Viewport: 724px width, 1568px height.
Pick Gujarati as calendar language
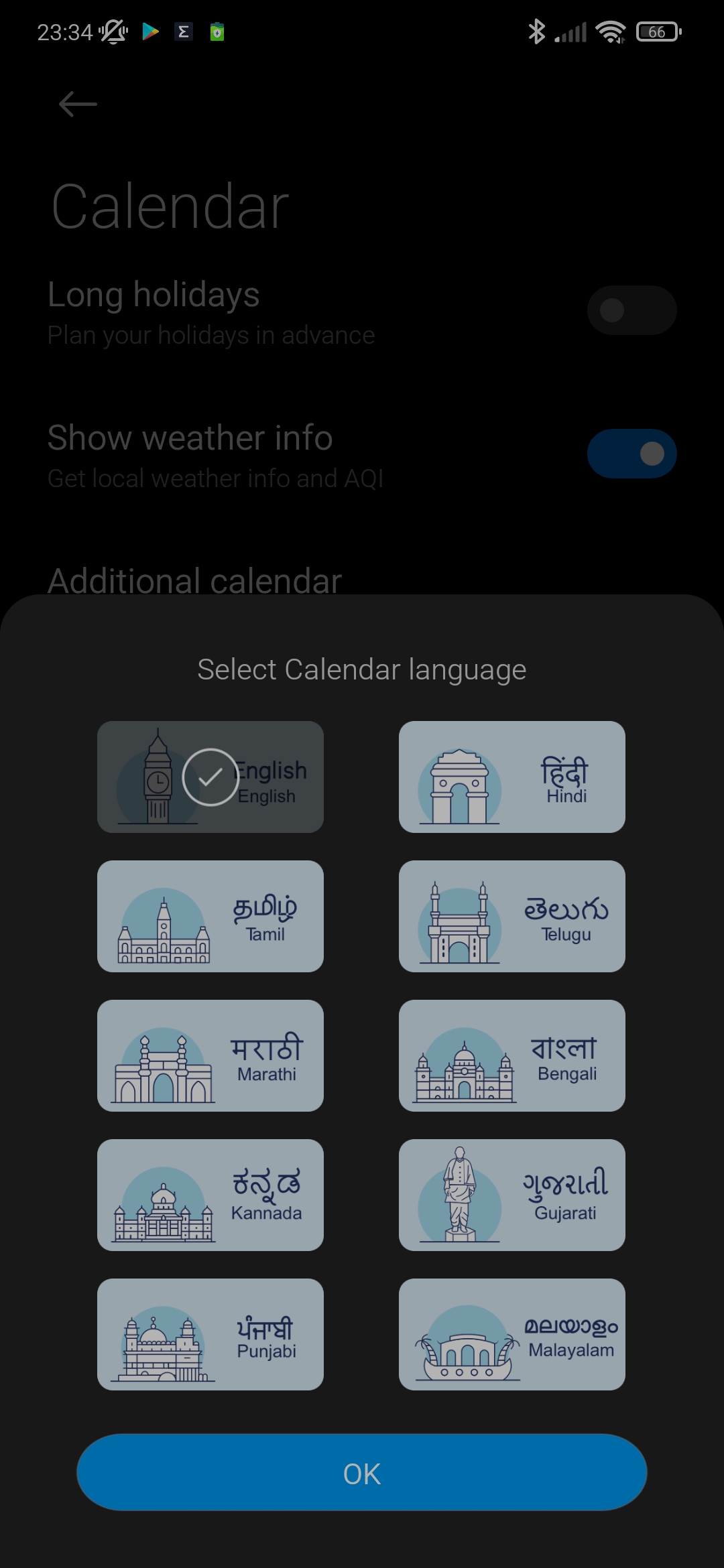[x=512, y=1195]
